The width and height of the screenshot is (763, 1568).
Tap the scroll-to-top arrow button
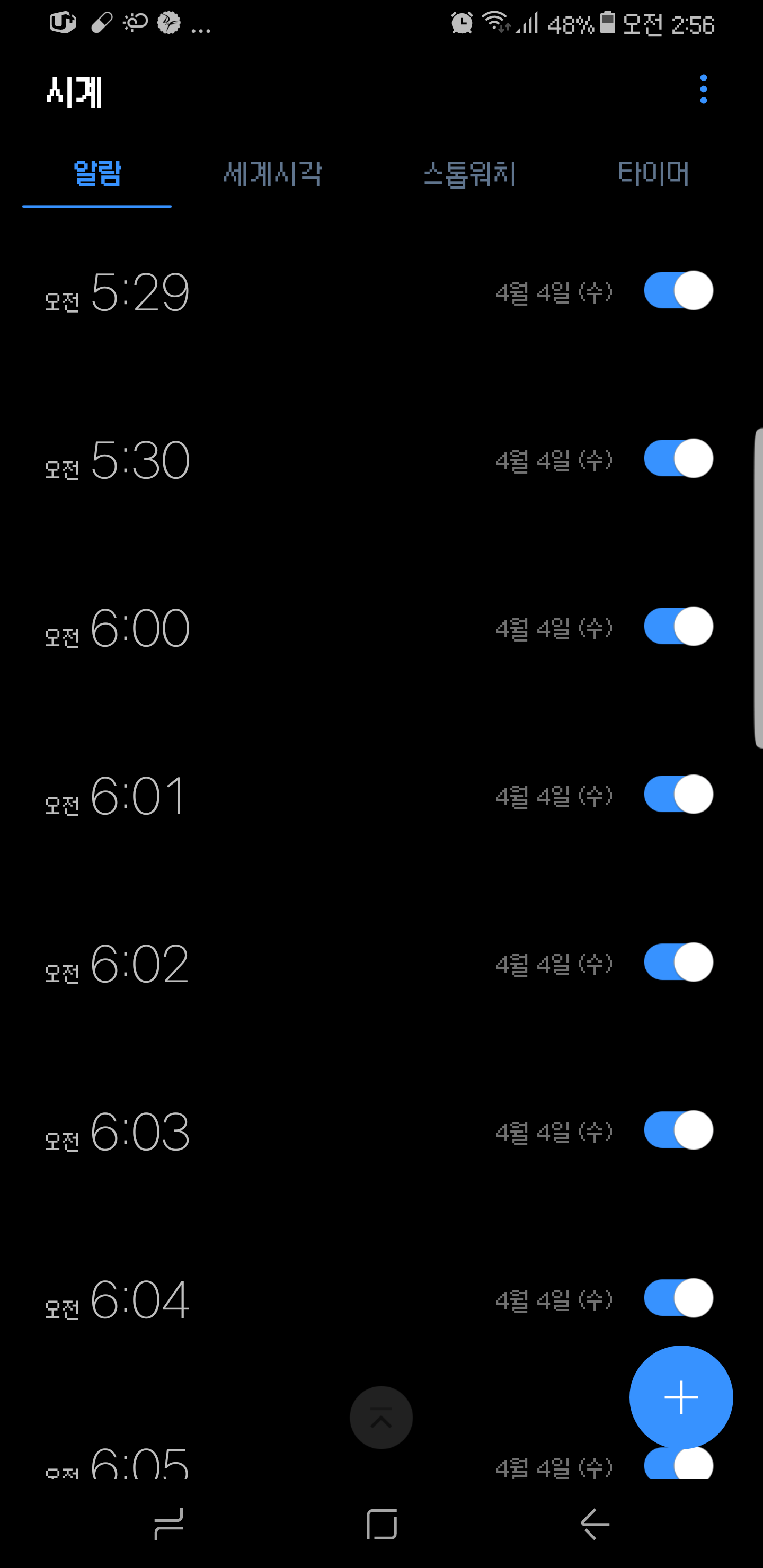click(x=381, y=1418)
